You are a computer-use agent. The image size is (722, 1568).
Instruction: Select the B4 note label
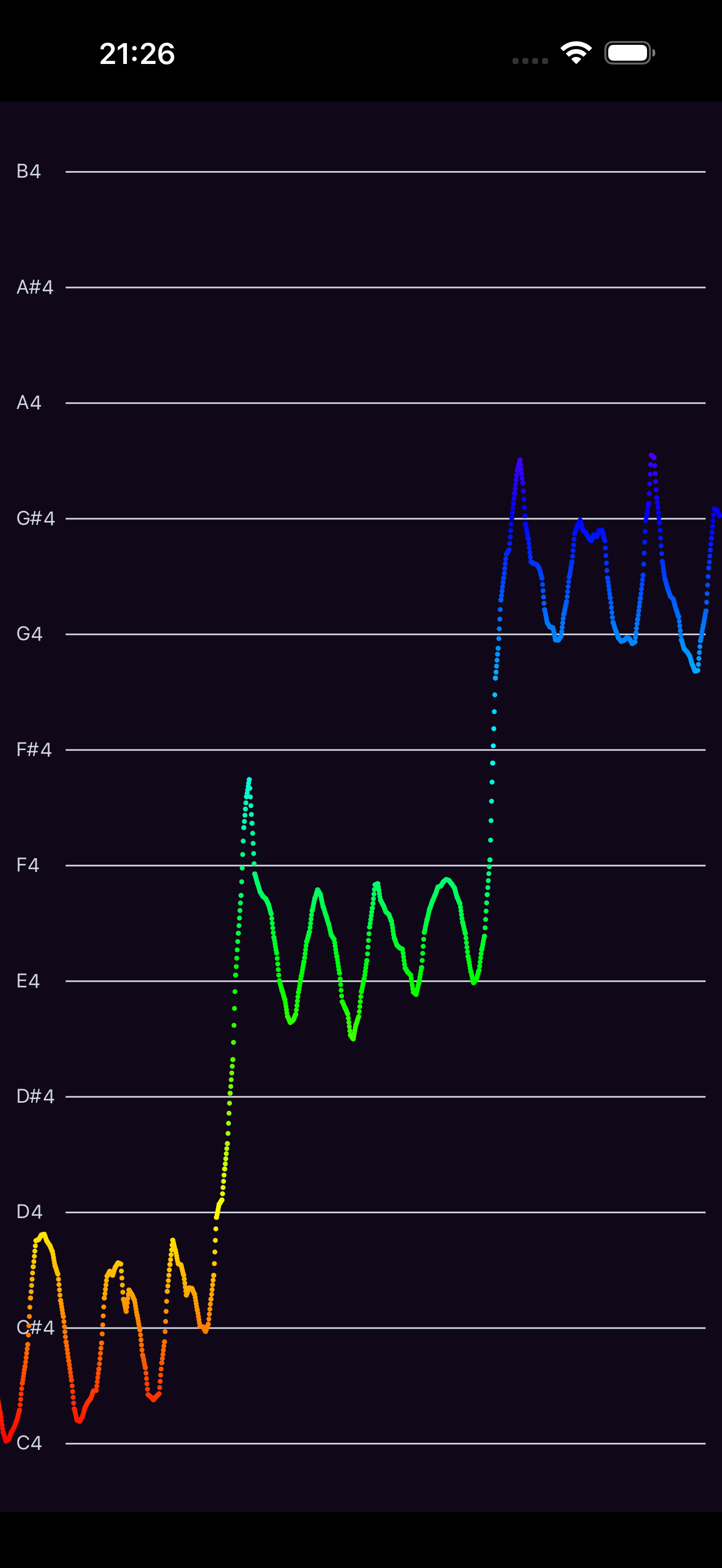coord(27,172)
